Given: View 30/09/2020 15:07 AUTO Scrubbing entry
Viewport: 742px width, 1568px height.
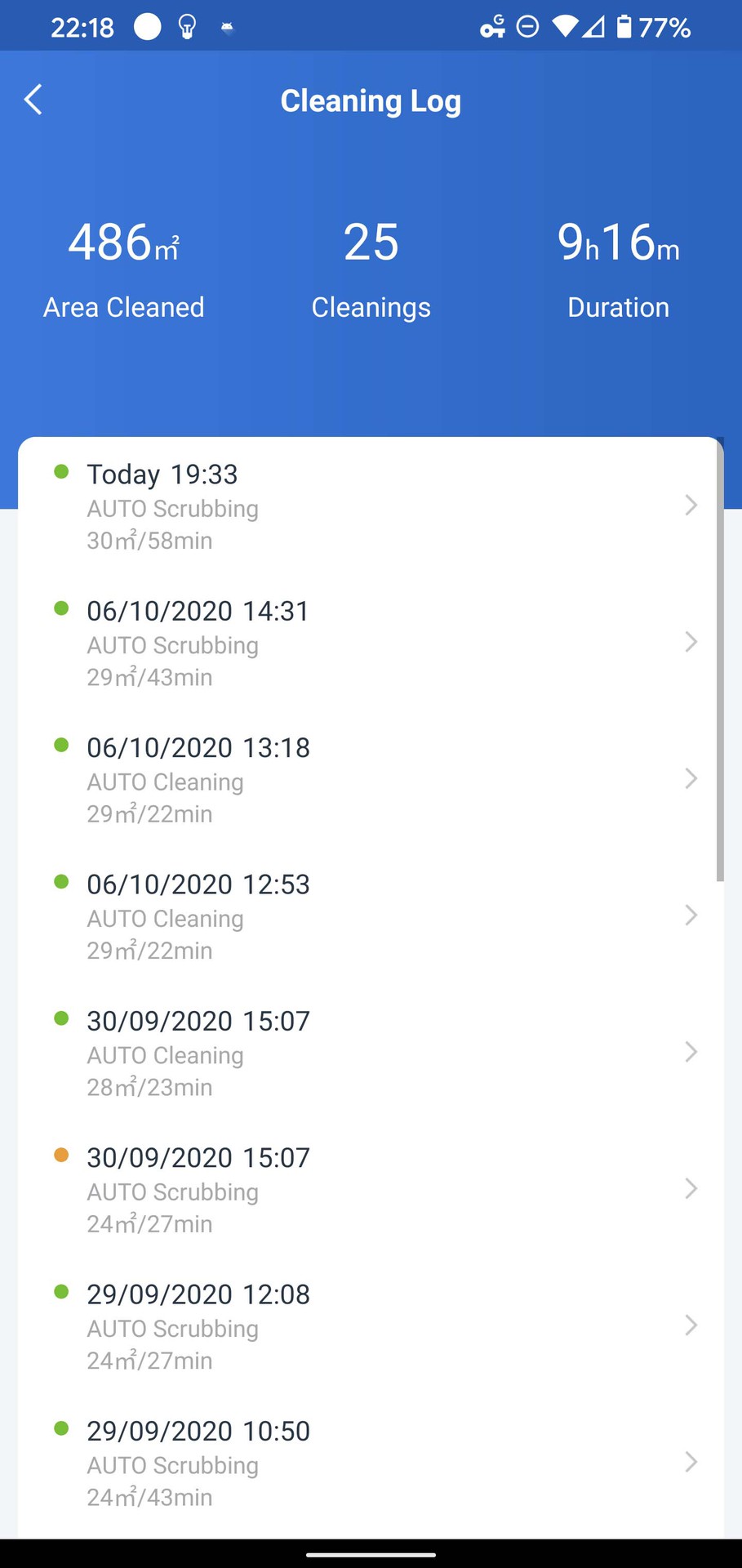Looking at the screenshot, I should [x=371, y=1190].
